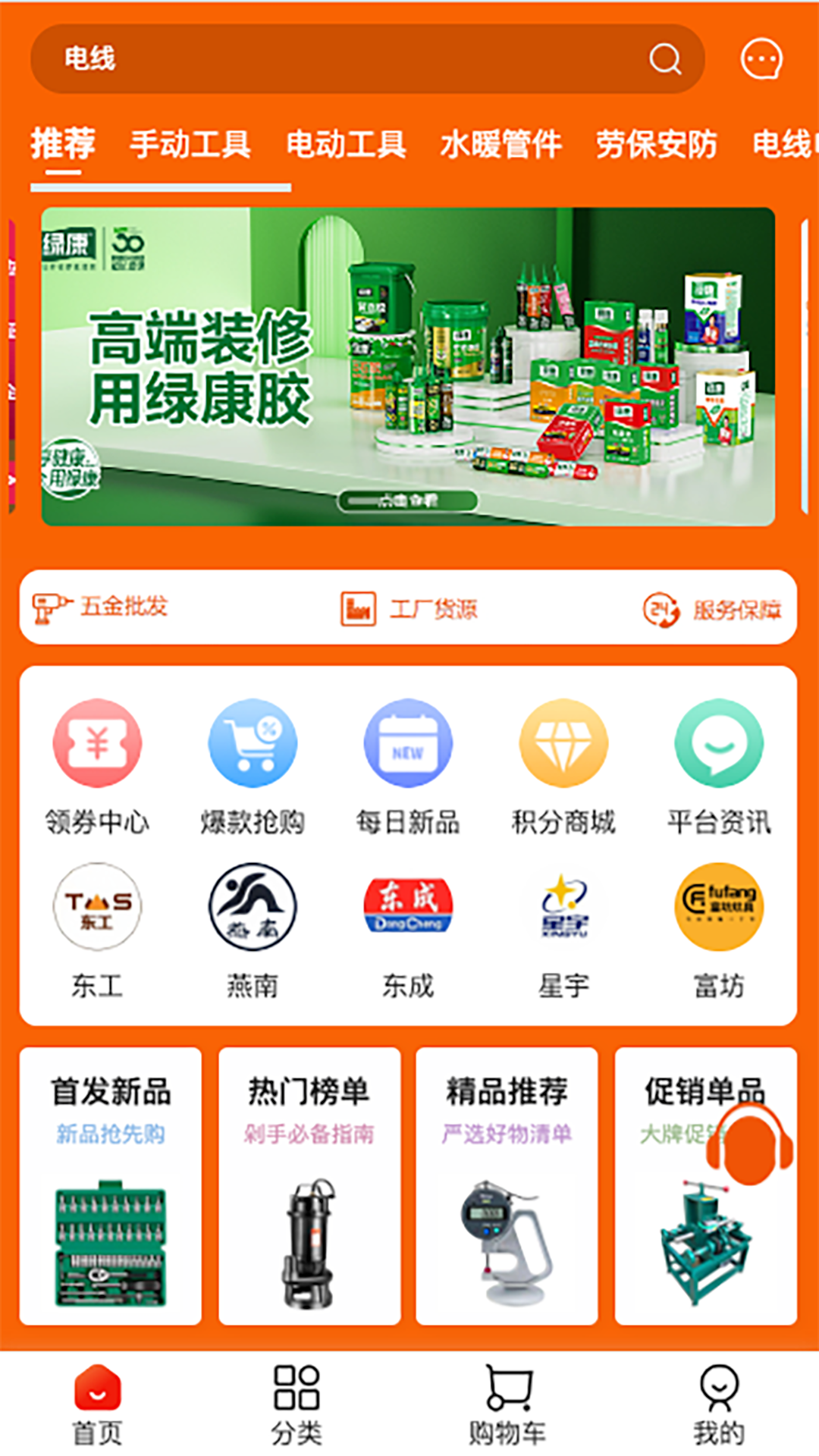The height and width of the screenshot is (1456, 819).
Task: Open the 首发新品 card
Action: click(x=111, y=1186)
